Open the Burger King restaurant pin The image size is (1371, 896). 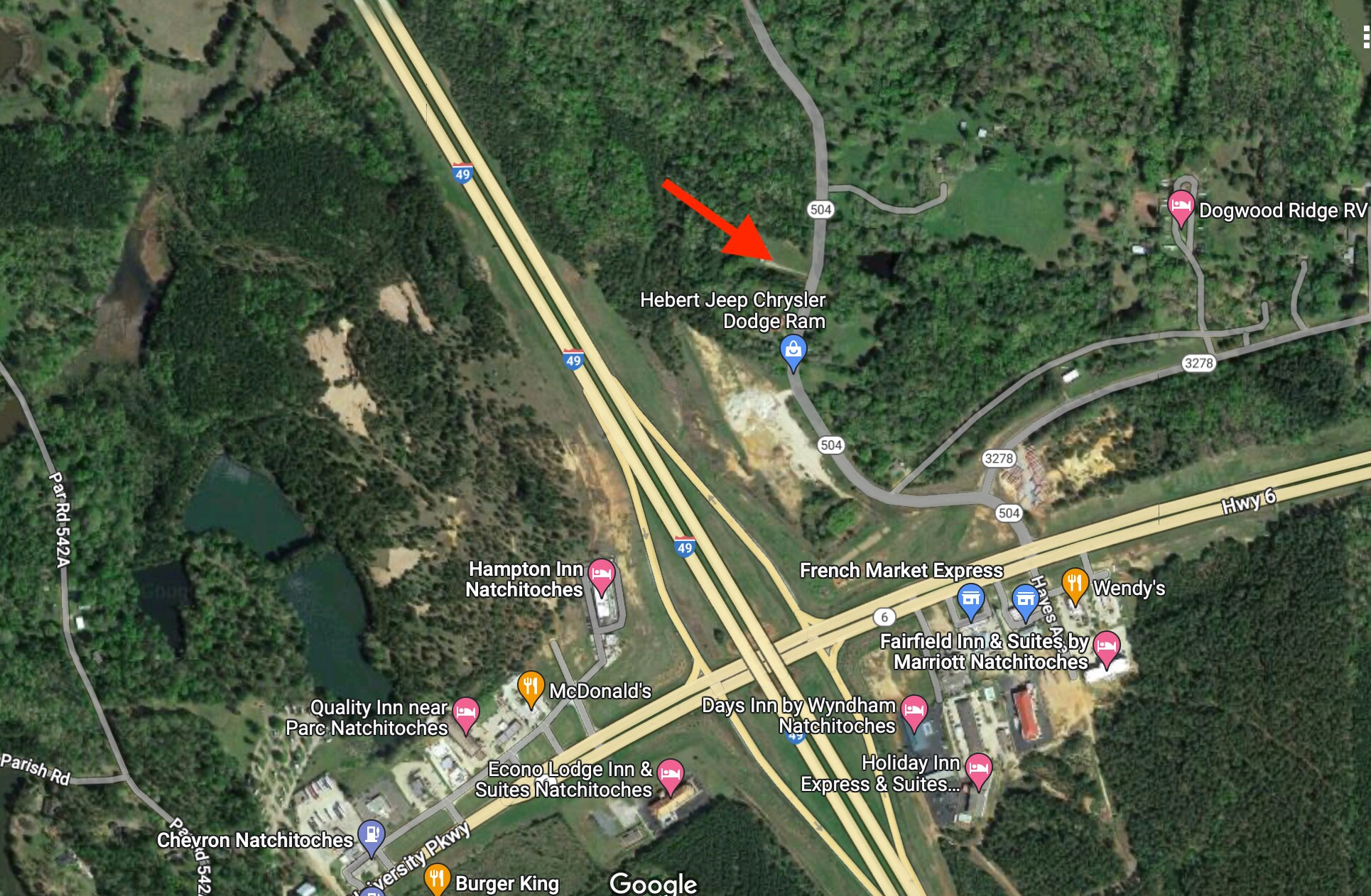click(x=436, y=879)
